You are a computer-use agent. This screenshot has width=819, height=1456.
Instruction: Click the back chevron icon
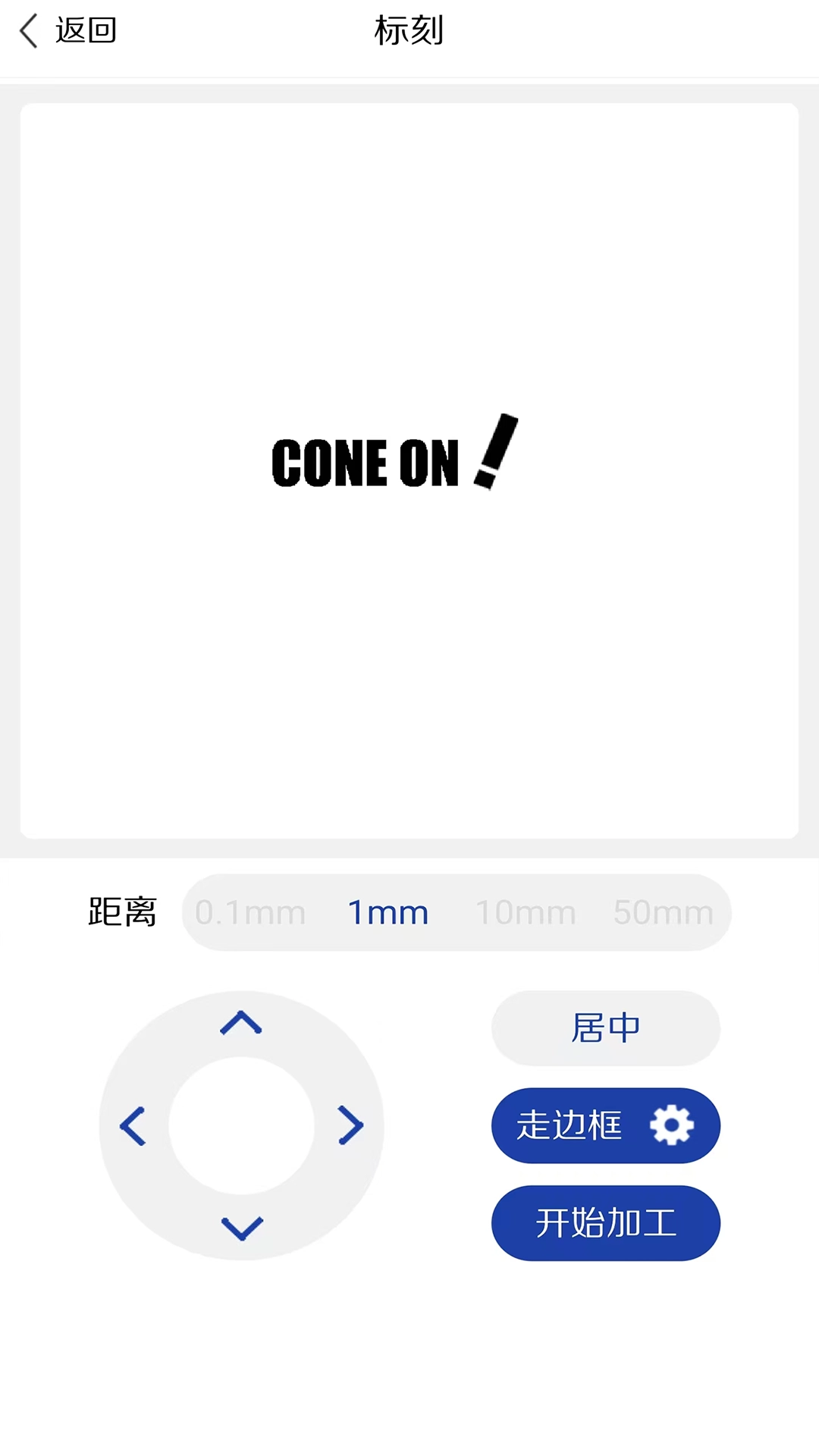point(28,31)
